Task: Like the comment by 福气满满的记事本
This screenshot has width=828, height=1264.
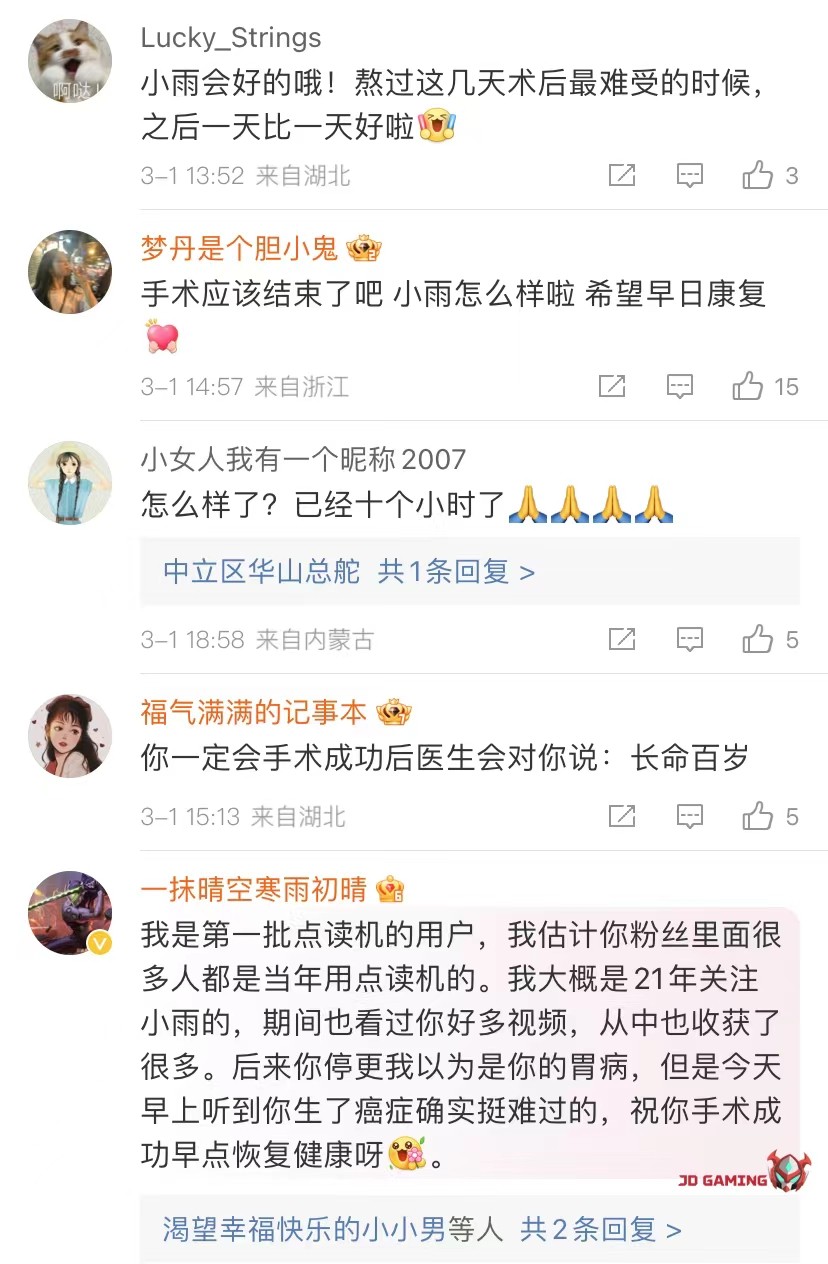Action: coord(758,816)
